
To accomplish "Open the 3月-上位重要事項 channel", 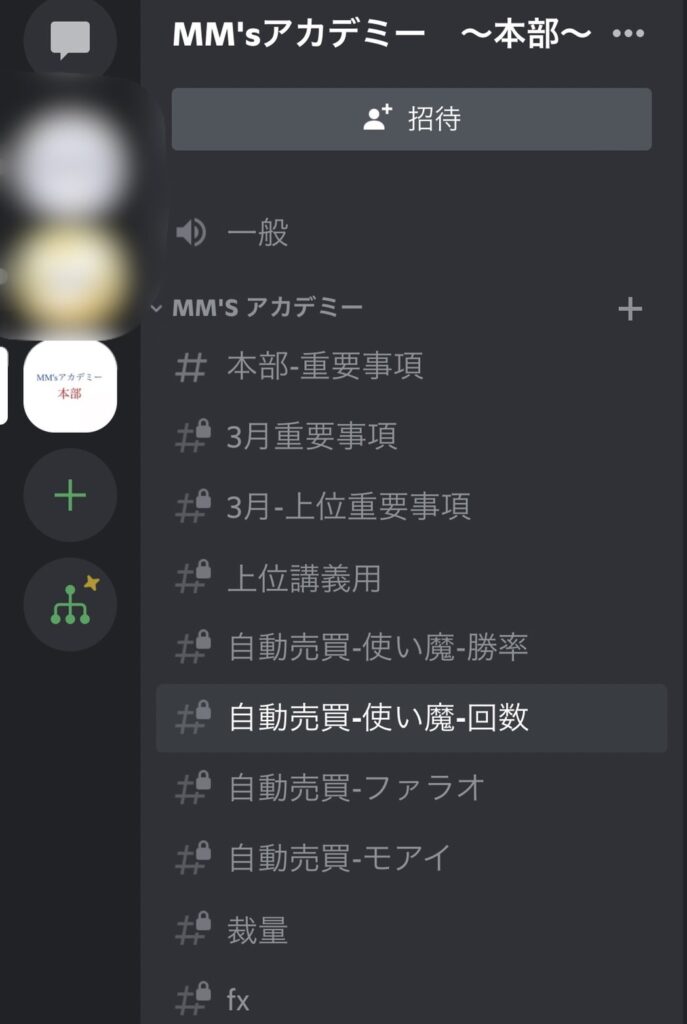I will coord(347,507).
